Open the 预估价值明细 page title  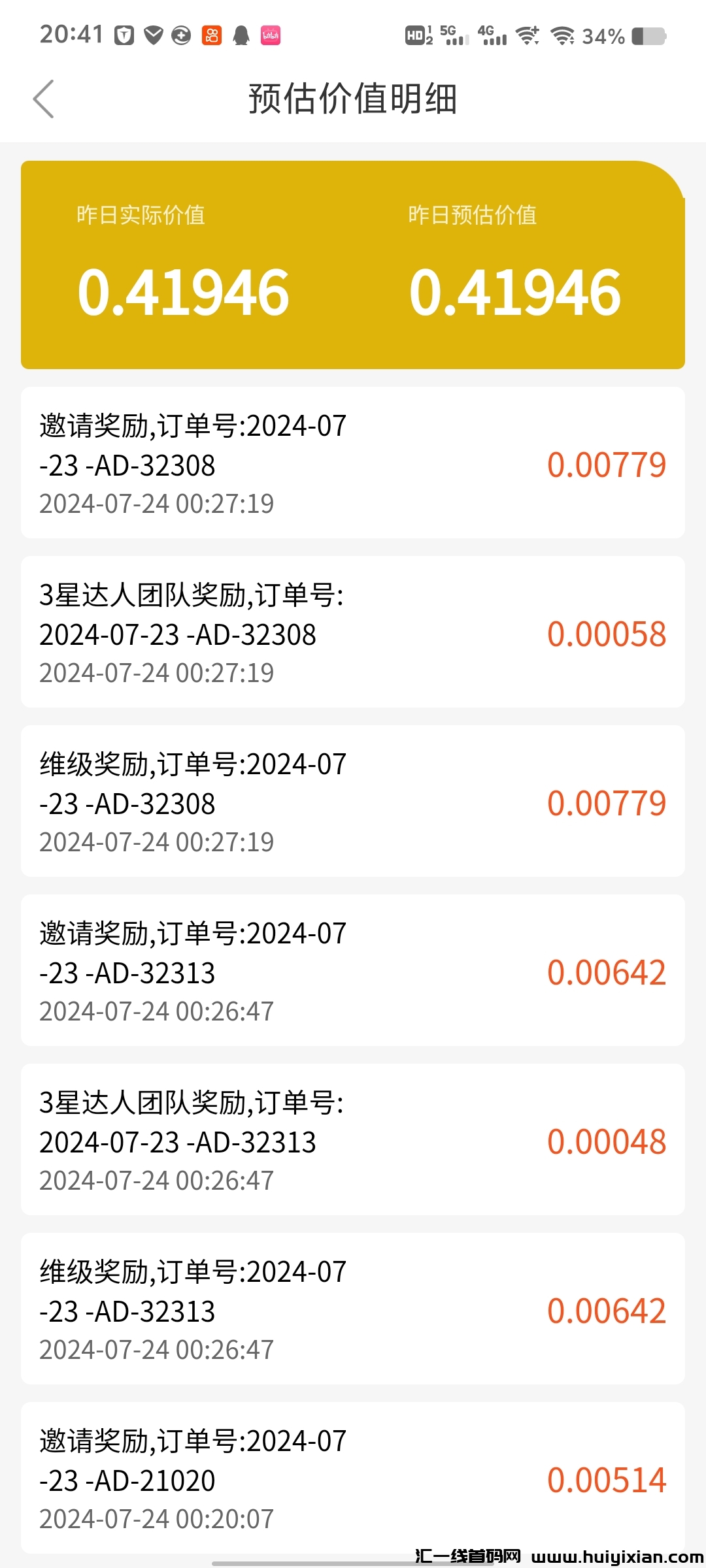(353, 99)
